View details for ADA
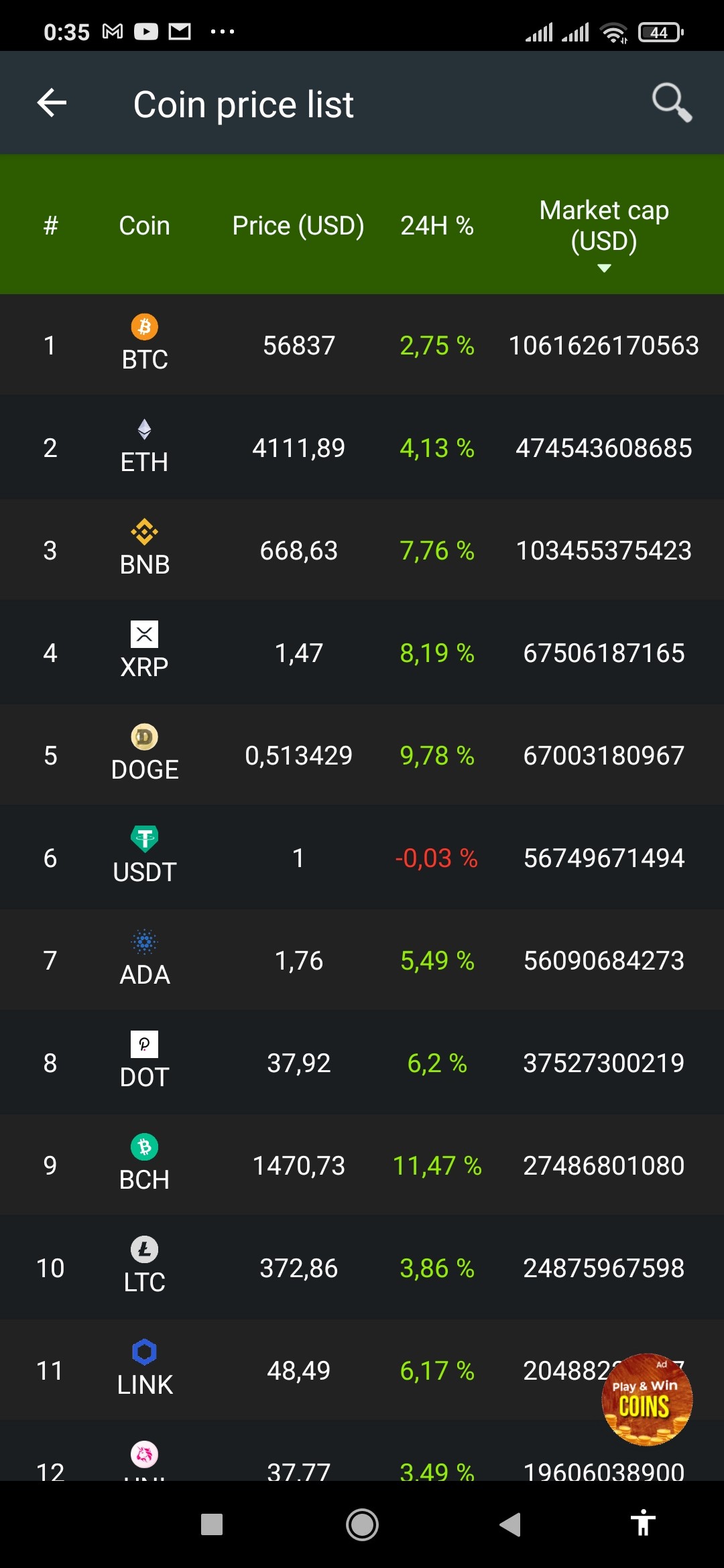Image resolution: width=724 pixels, height=1568 pixels. coord(362,960)
